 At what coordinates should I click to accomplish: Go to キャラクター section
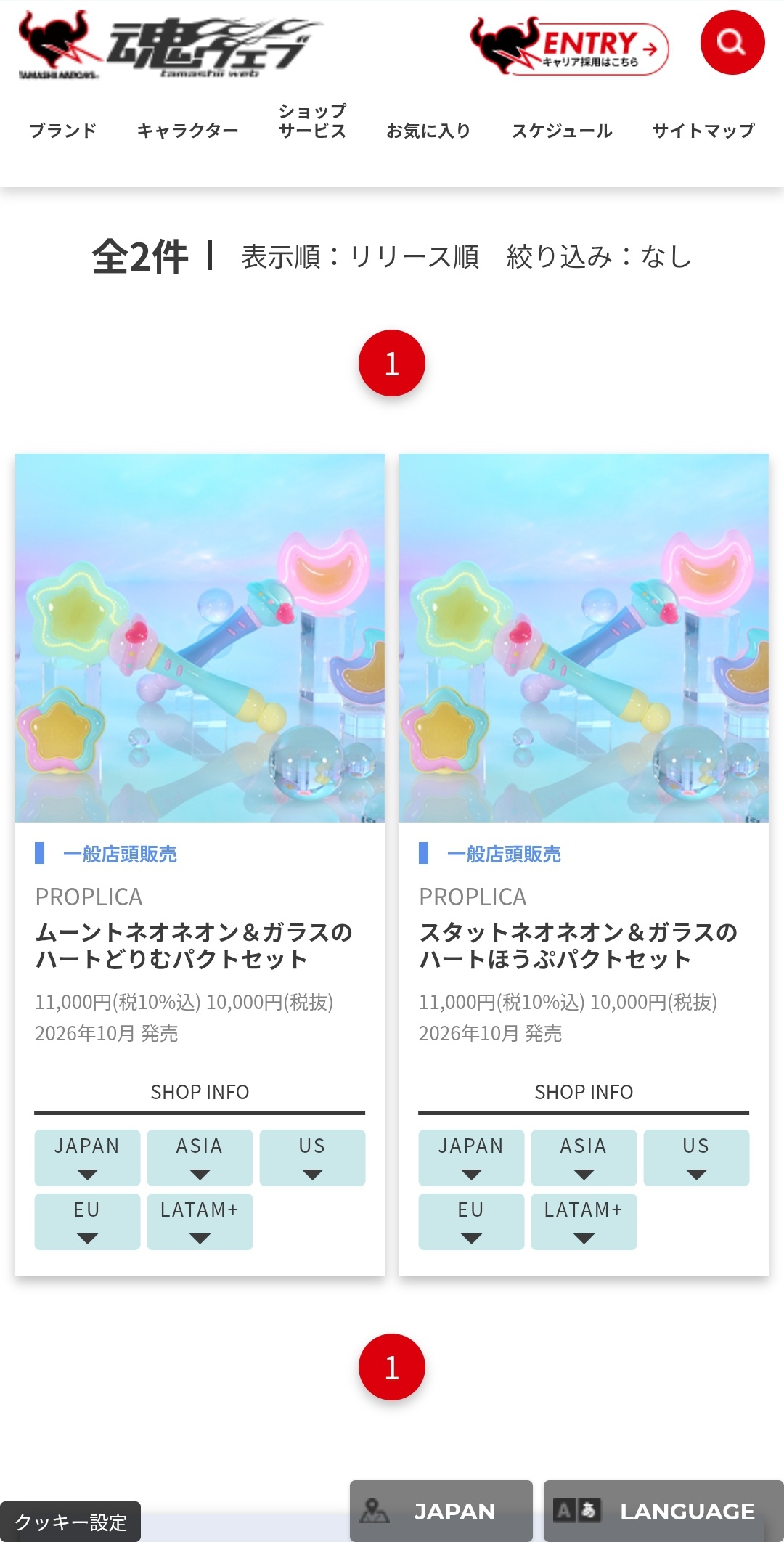coord(187,131)
